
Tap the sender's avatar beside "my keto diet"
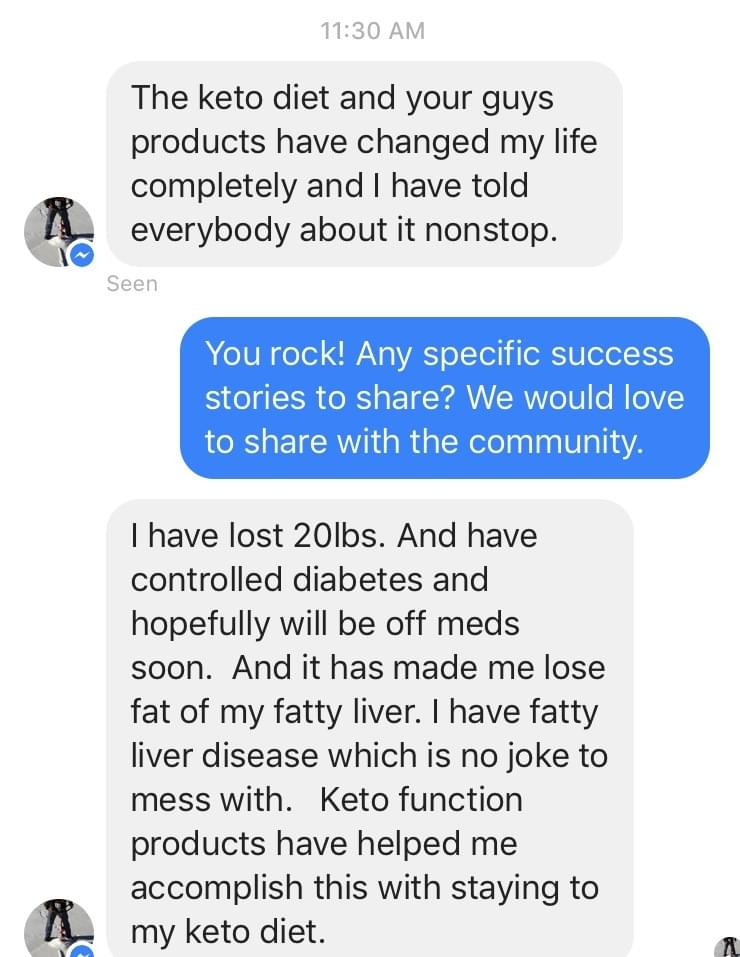point(59,929)
